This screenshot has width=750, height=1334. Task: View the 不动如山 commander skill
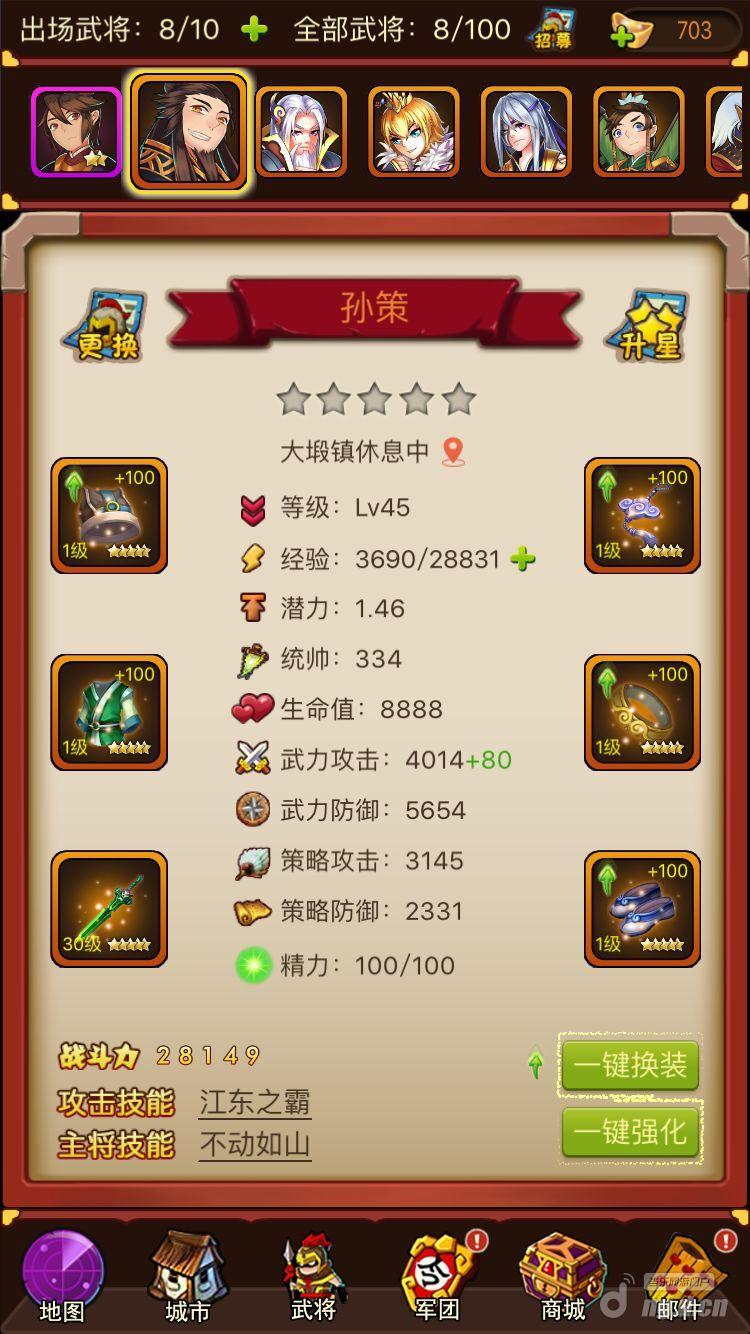pyautogui.click(x=255, y=1144)
